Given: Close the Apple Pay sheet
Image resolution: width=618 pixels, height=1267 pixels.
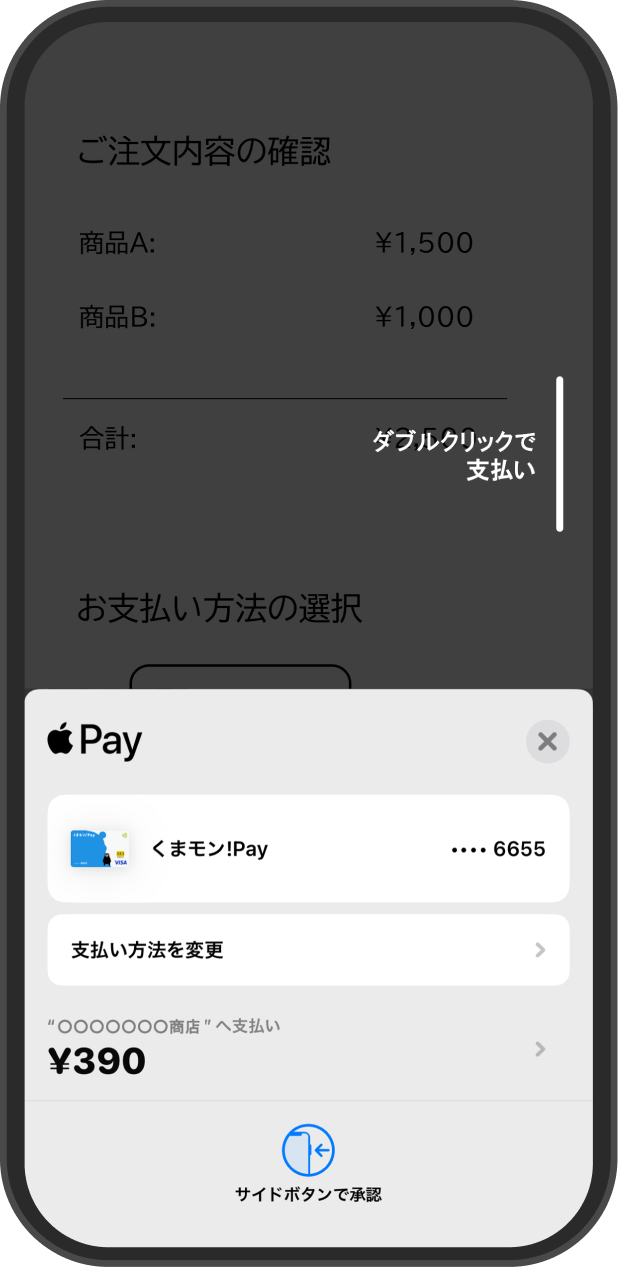Looking at the screenshot, I should pos(547,742).
